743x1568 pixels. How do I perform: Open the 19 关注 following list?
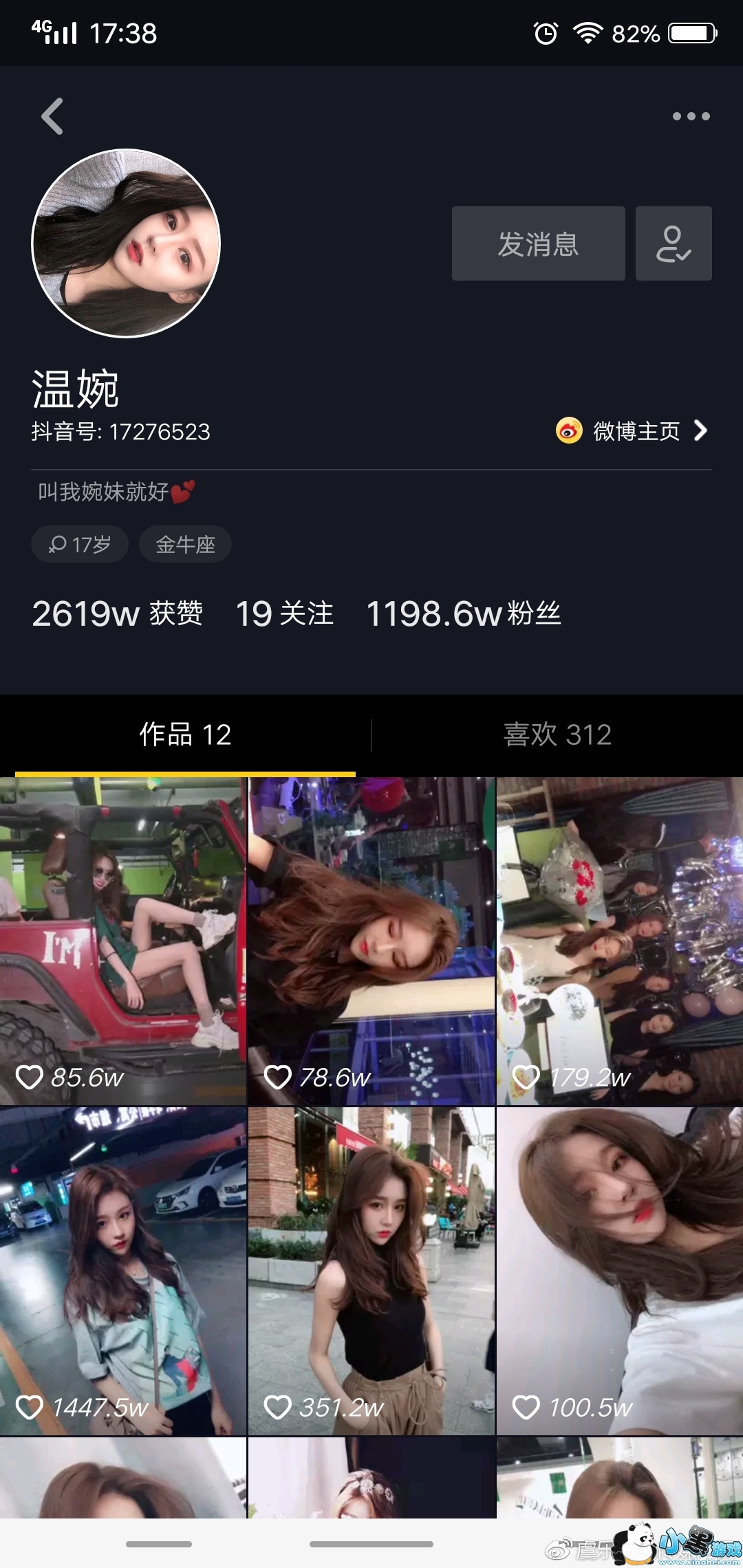point(284,613)
